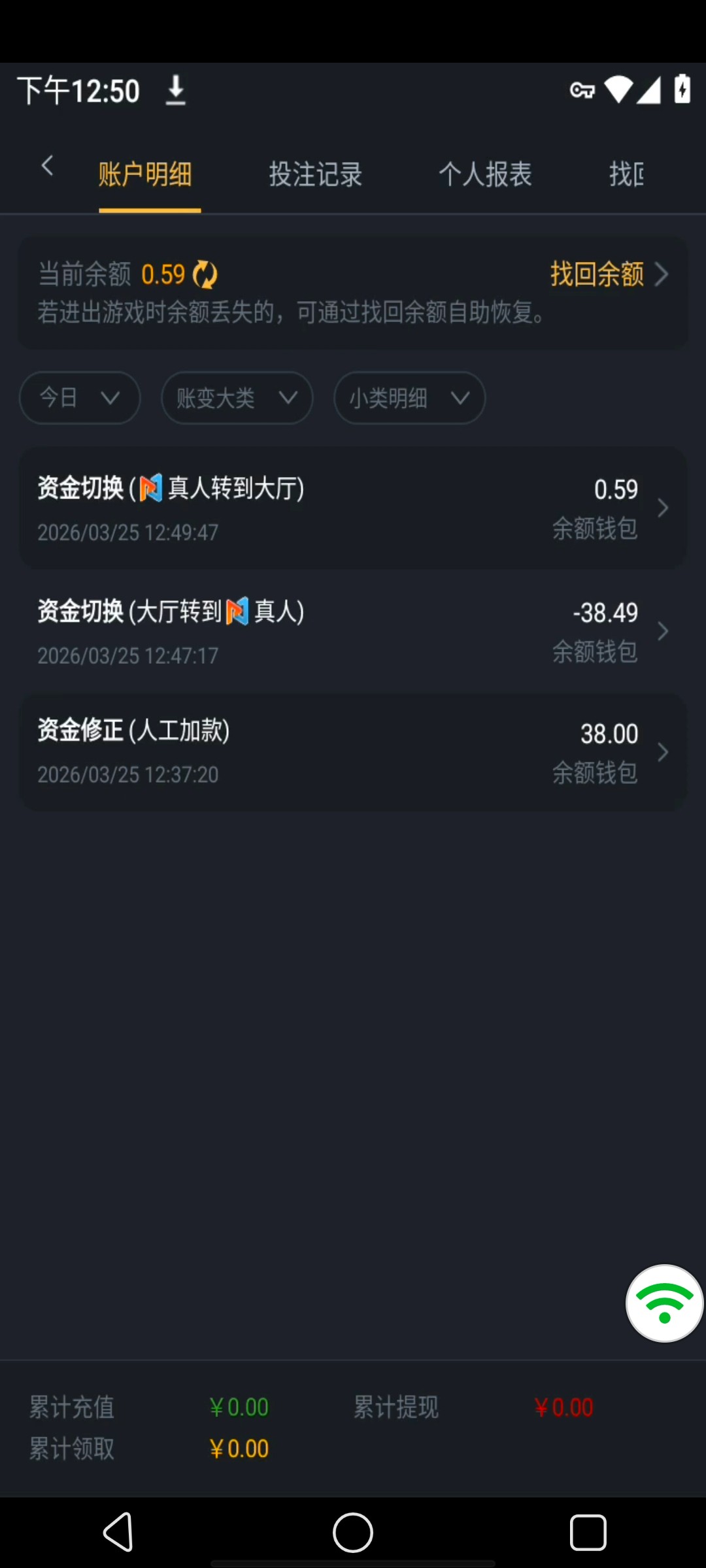Expand the 今日 date filter
The height and width of the screenshot is (1568, 706).
80,398
